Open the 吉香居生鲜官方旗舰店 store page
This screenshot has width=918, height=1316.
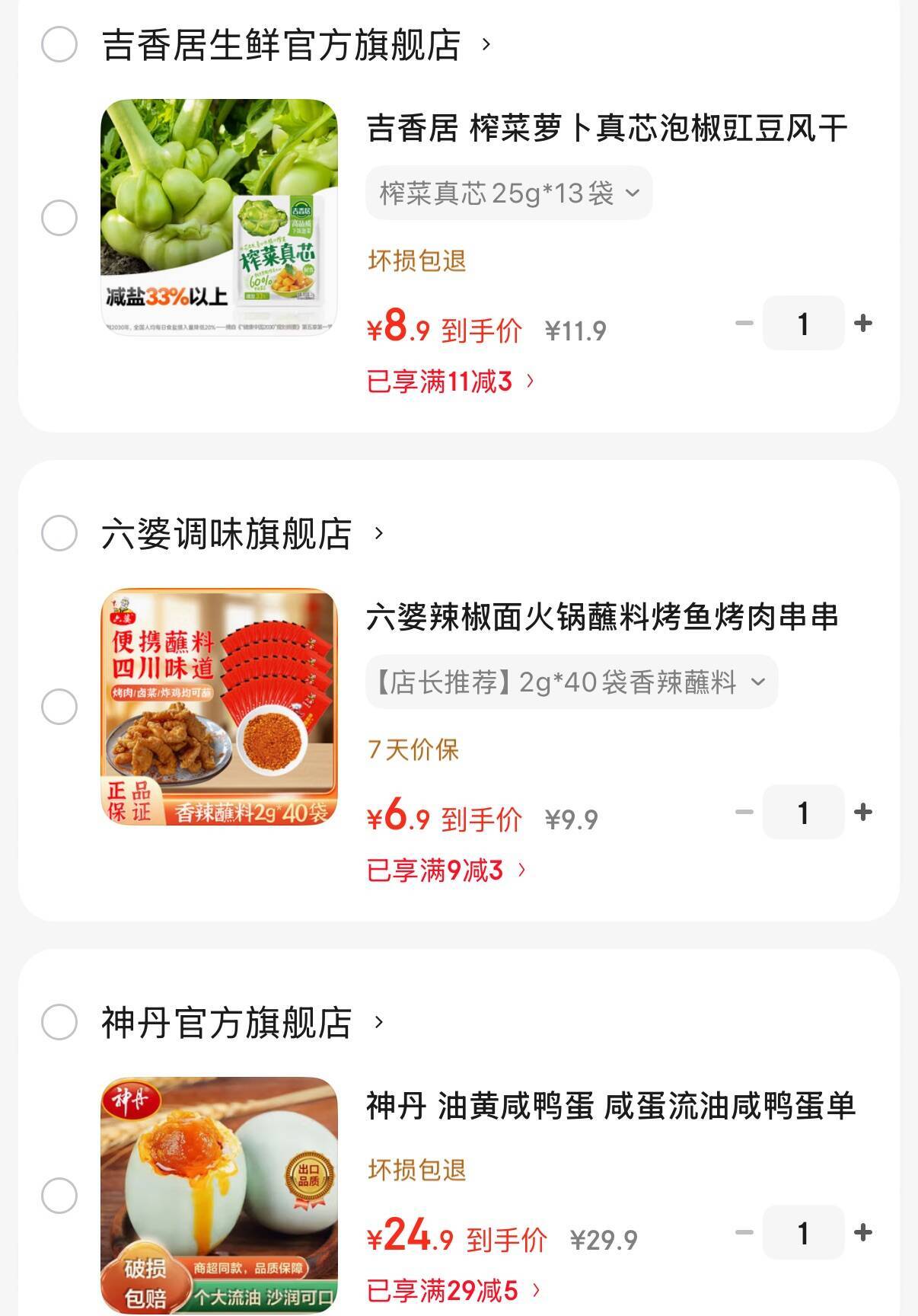(282, 45)
